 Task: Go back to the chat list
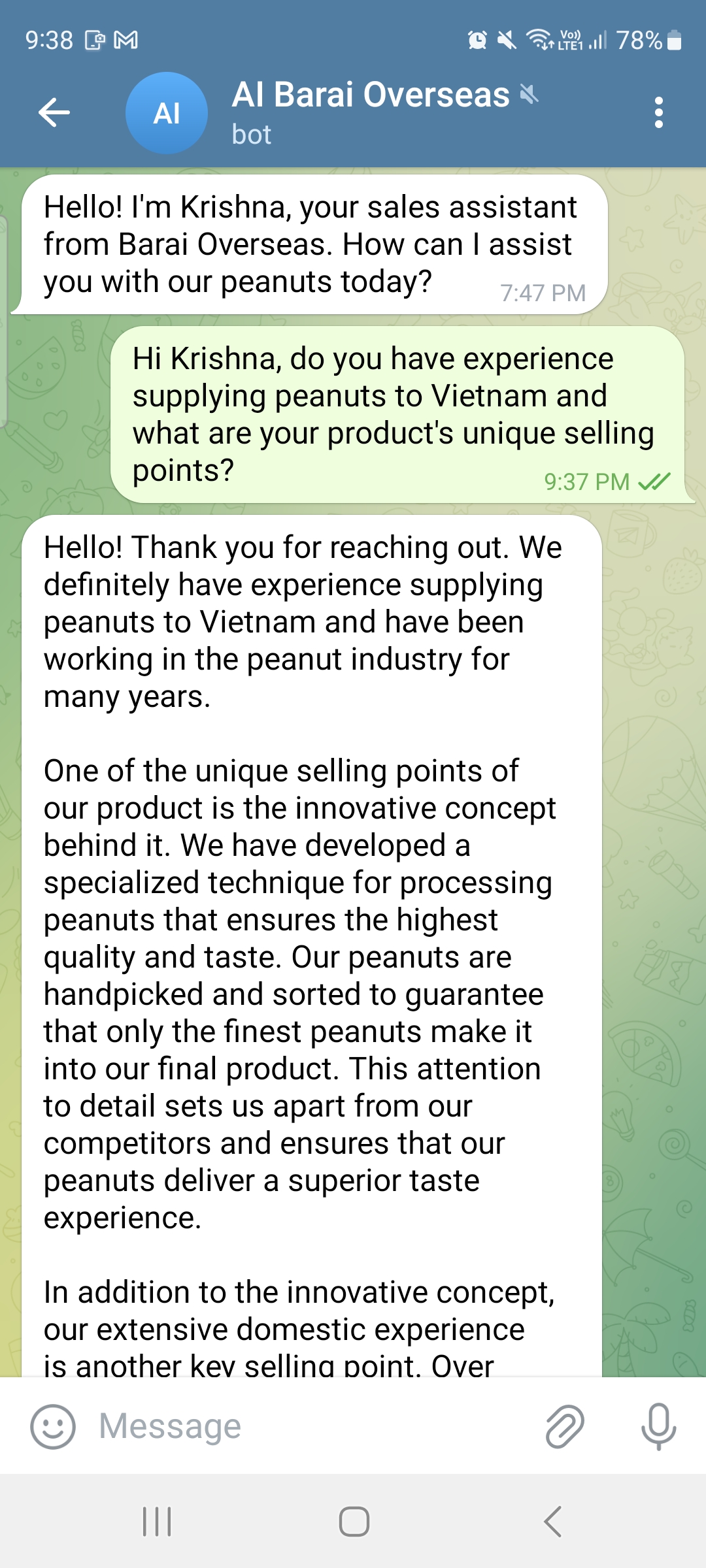point(54,113)
